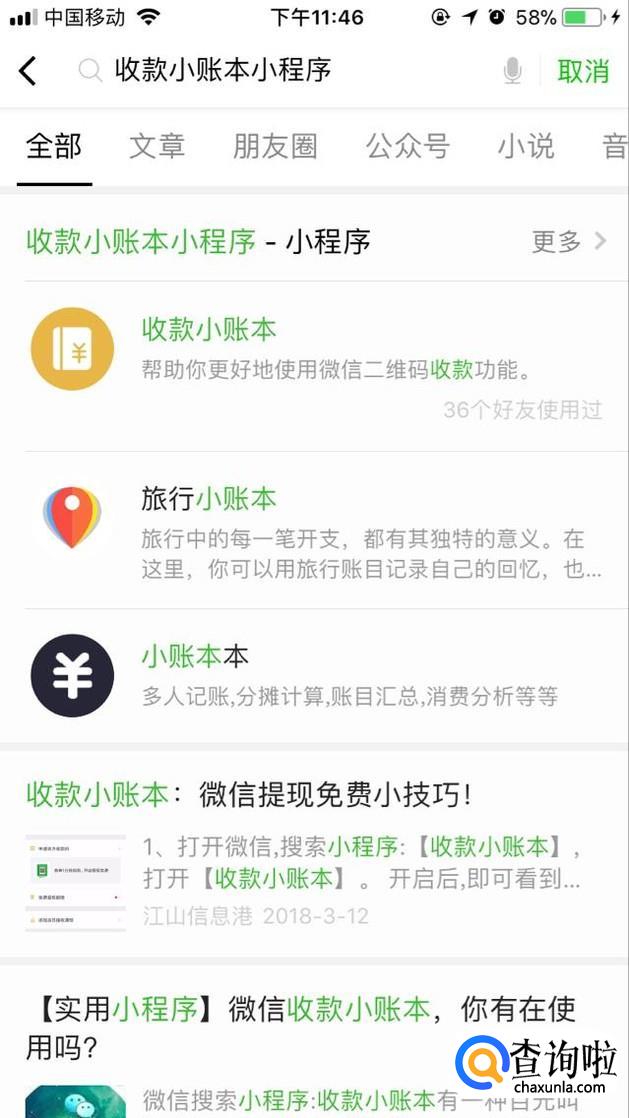The width and height of the screenshot is (629, 1118).
Task: Switch to the 公众号 tab
Action: pyautogui.click(x=407, y=146)
